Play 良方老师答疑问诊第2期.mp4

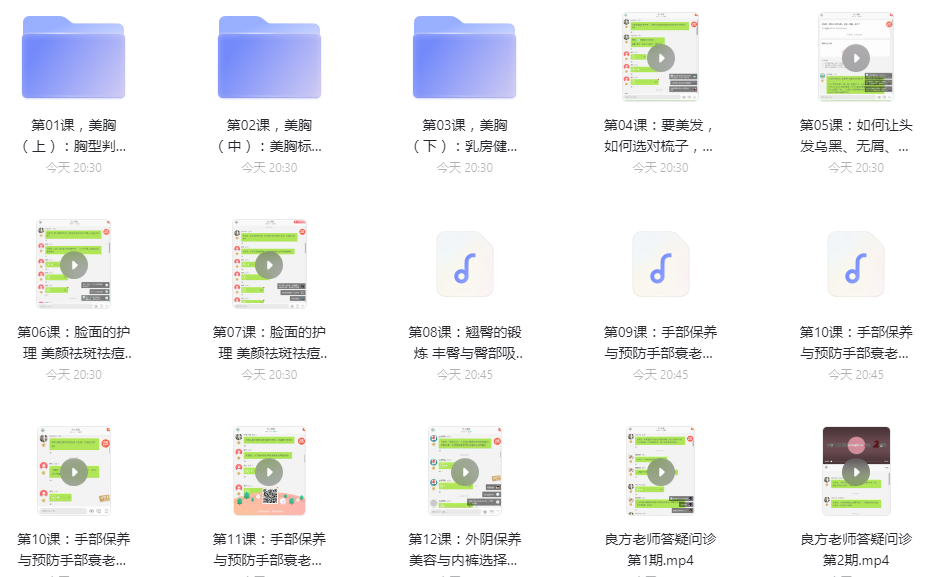point(855,472)
